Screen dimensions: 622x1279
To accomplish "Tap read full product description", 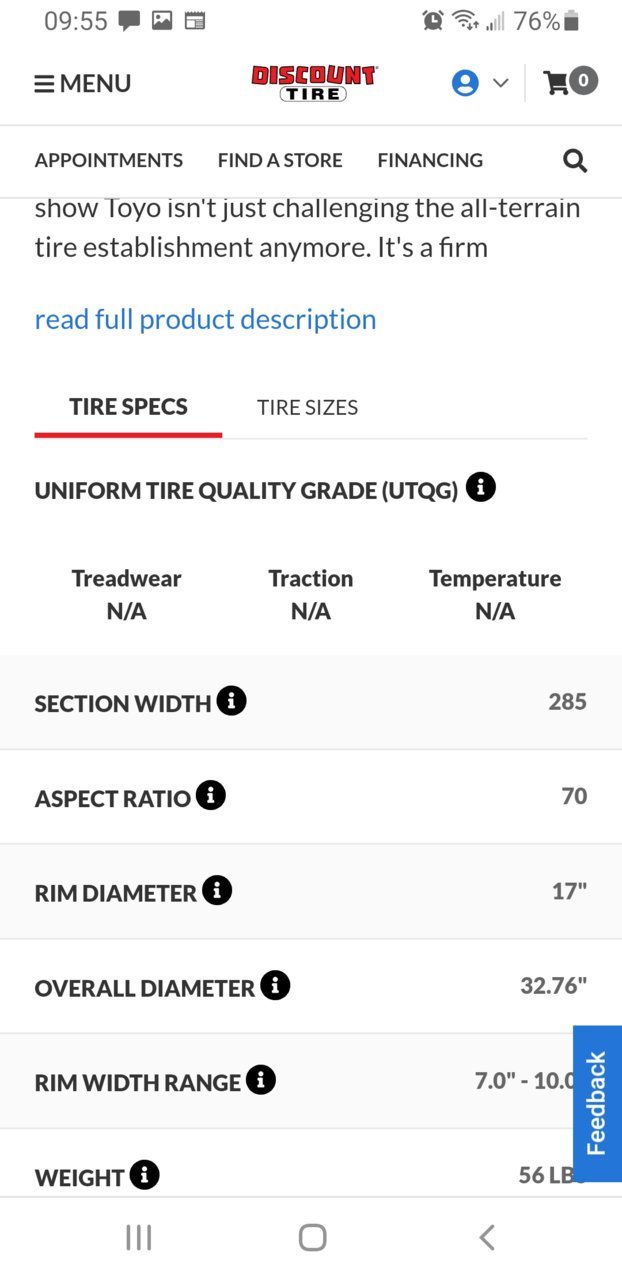I will click(x=205, y=319).
